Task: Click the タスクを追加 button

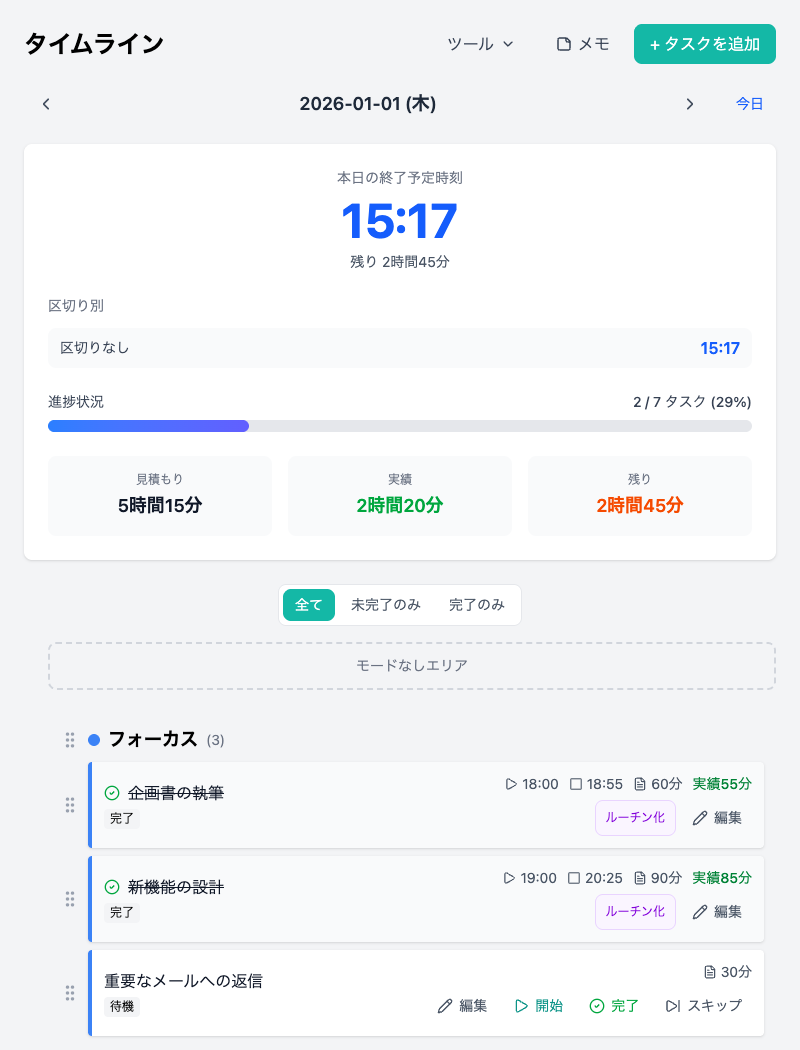Action: (704, 44)
